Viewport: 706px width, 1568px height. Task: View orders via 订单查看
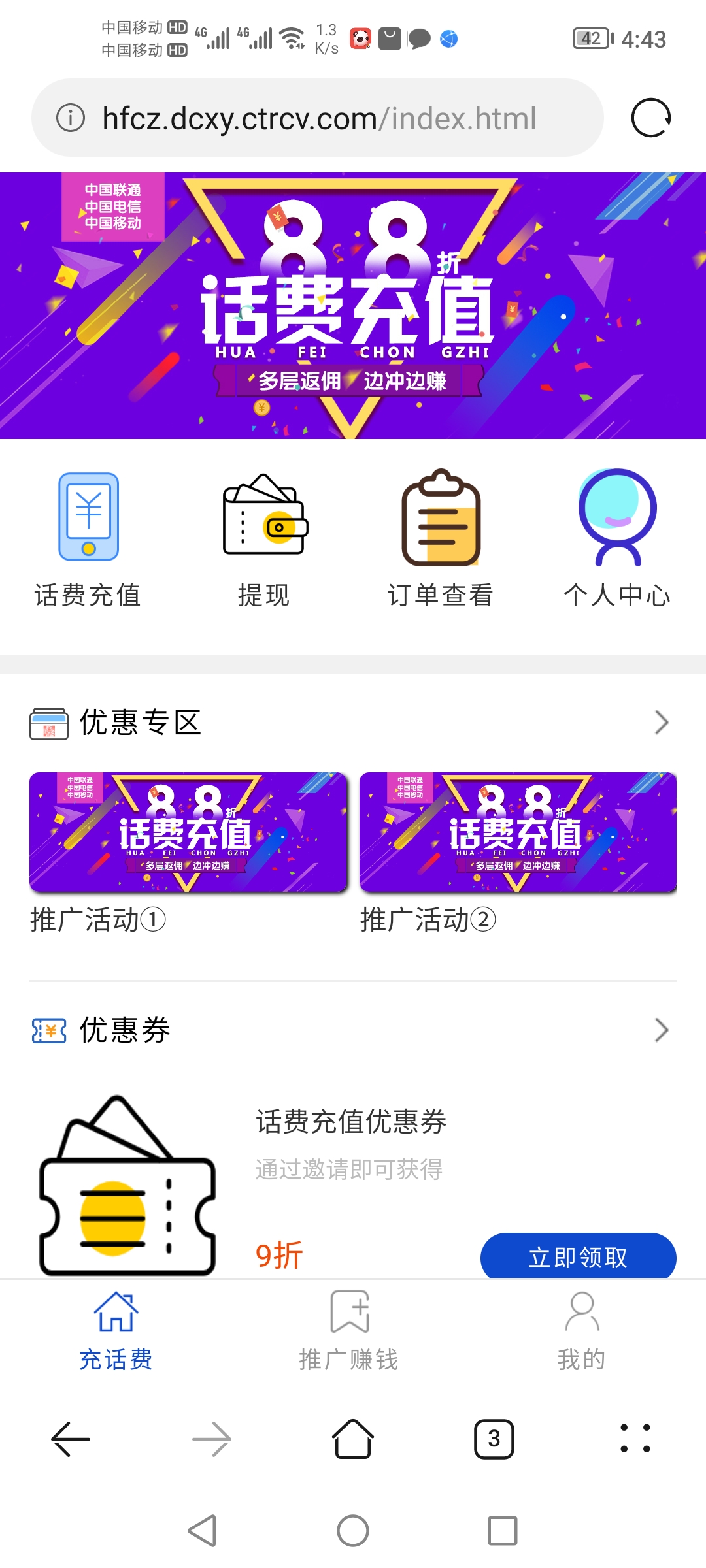441,540
